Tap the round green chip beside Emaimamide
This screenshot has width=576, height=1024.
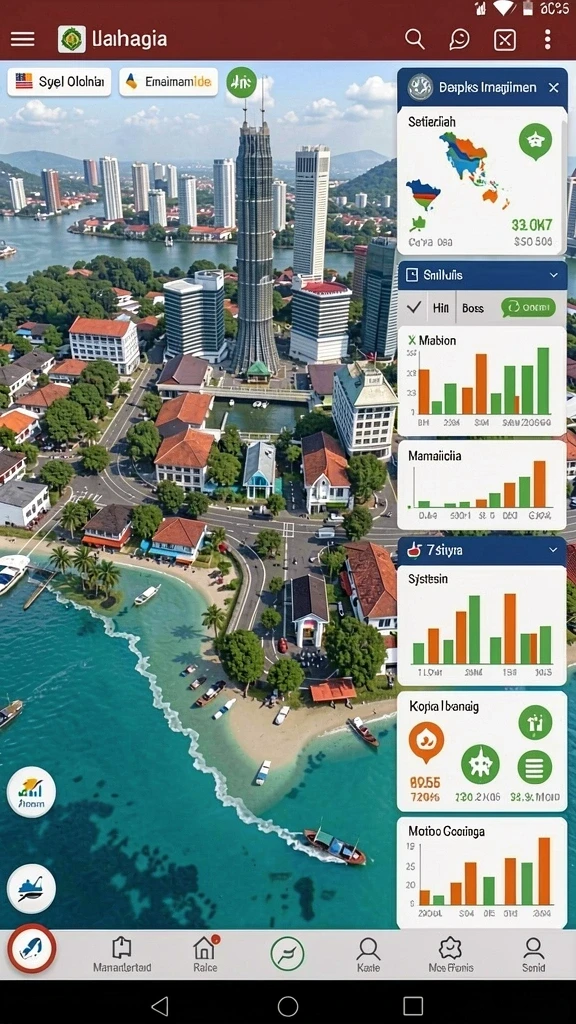point(242,82)
